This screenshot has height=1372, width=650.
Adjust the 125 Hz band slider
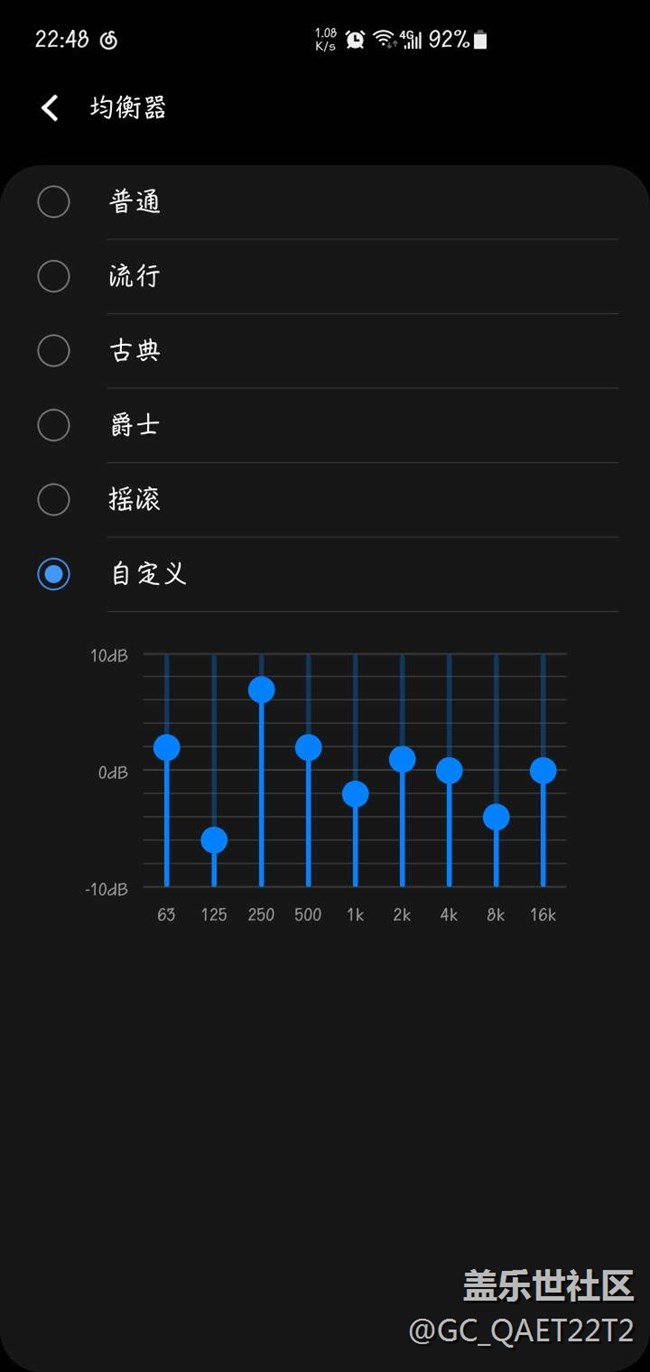pos(214,840)
